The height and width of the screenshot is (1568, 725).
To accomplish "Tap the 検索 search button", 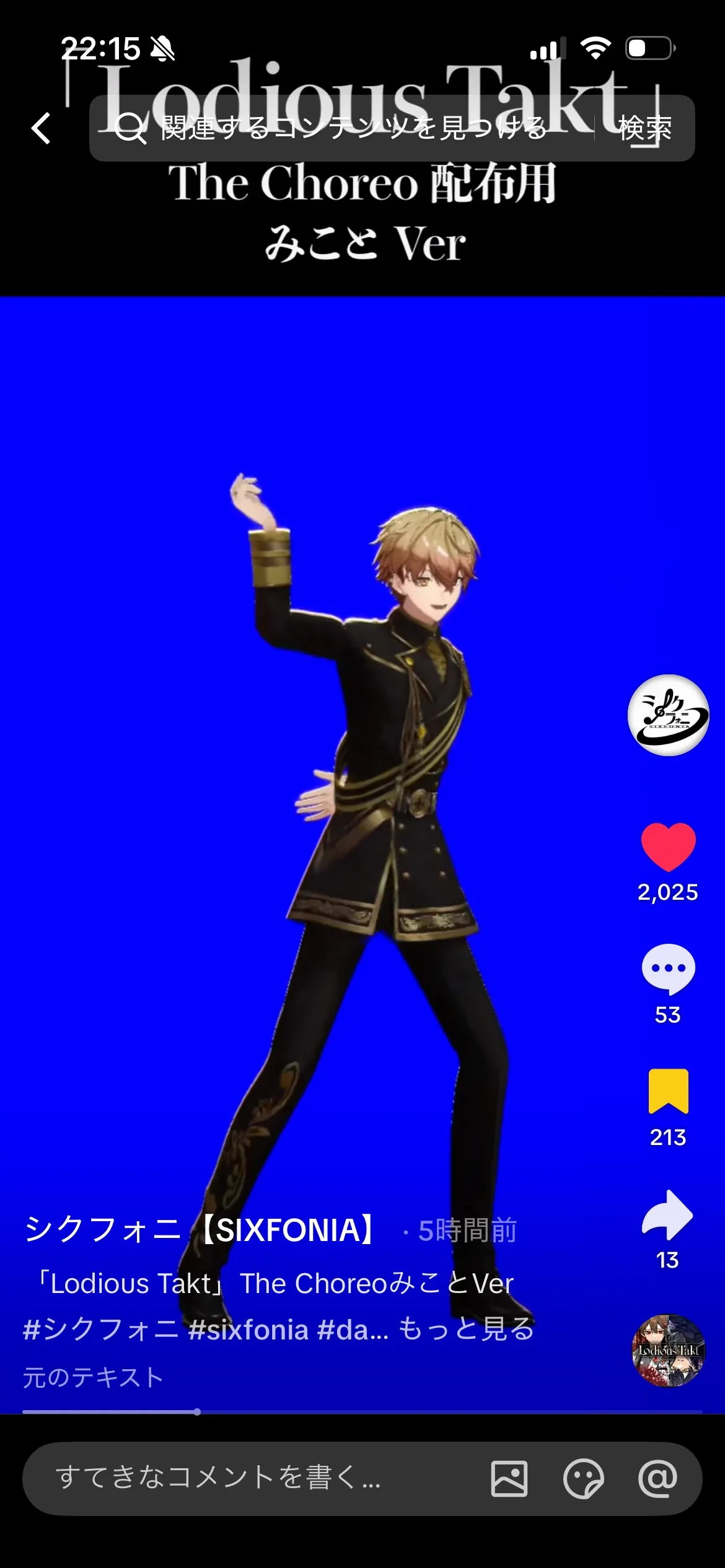I will click(x=644, y=128).
